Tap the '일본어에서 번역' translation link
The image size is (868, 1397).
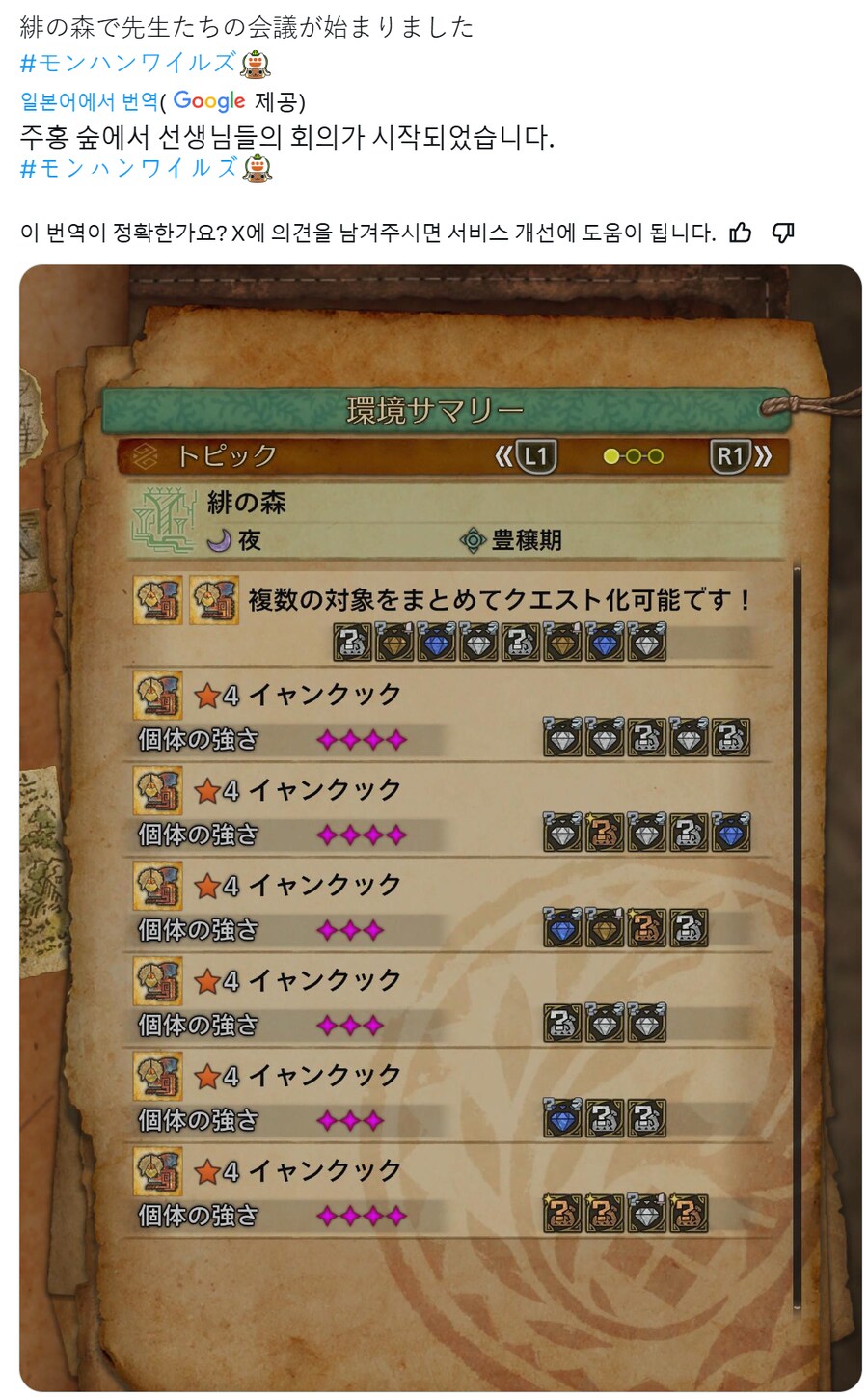click(x=89, y=101)
